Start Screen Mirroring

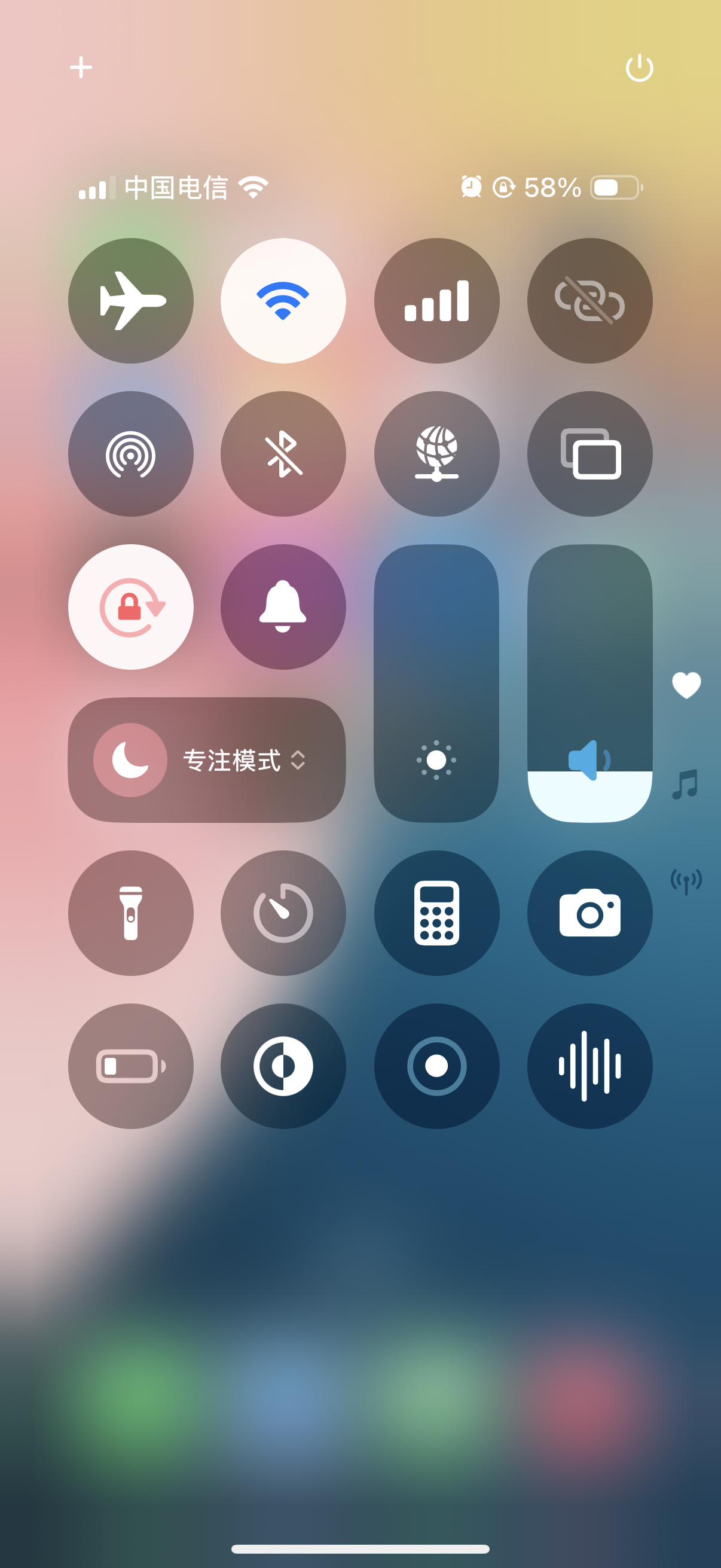point(589,453)
